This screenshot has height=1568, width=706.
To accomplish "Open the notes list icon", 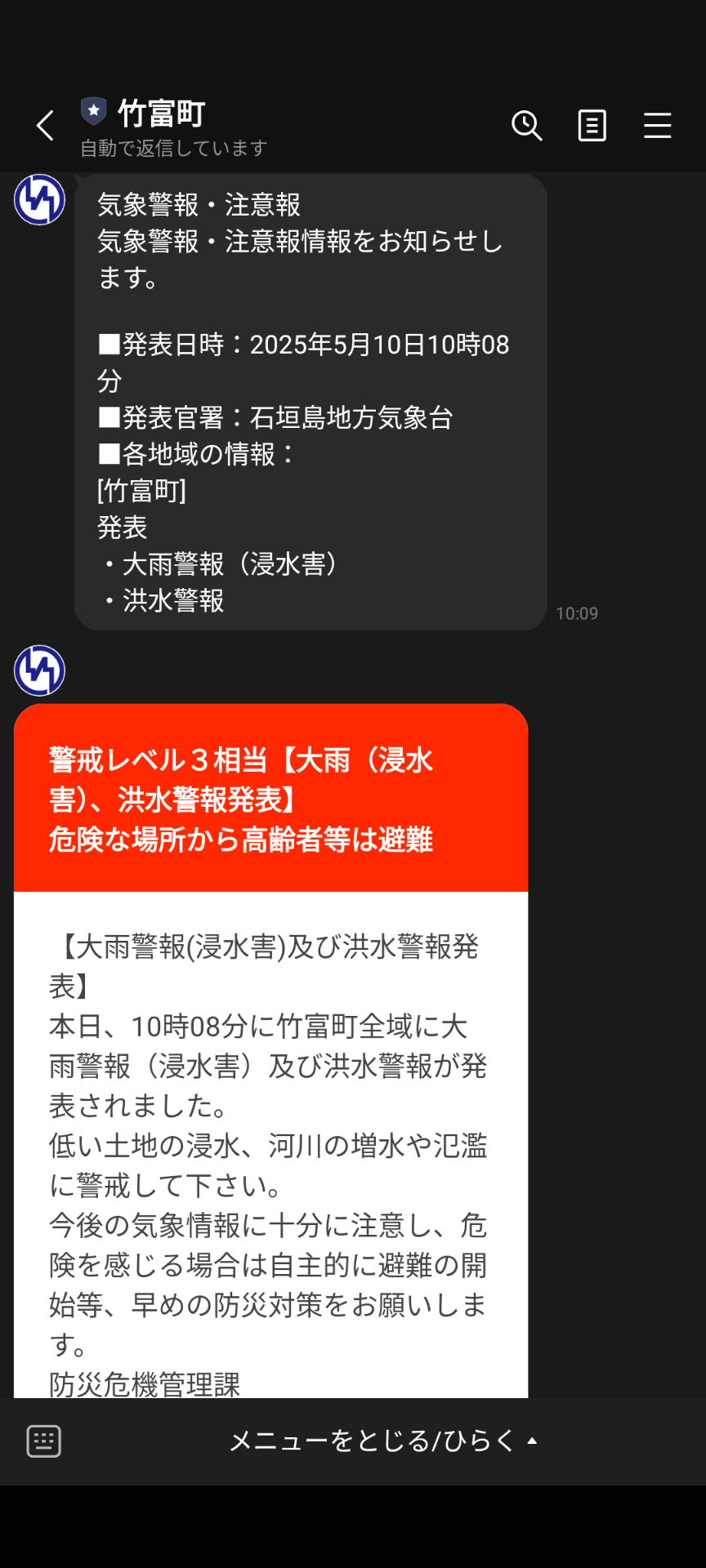I will tap(592, 126).
